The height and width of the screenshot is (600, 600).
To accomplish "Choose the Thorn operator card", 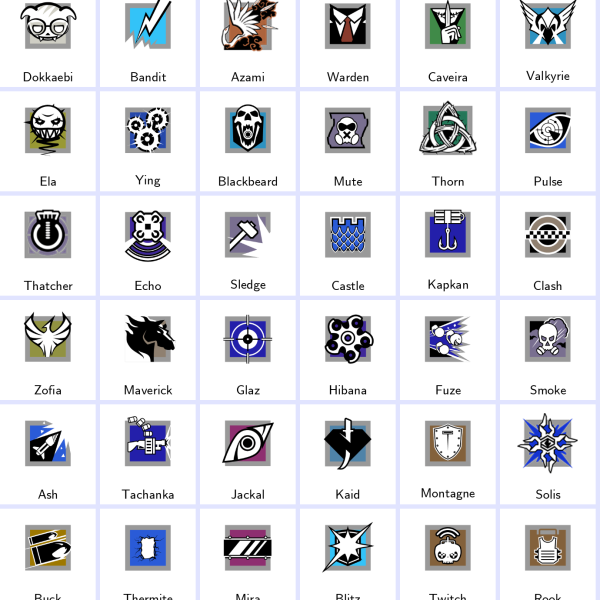I will pos(448,138).
